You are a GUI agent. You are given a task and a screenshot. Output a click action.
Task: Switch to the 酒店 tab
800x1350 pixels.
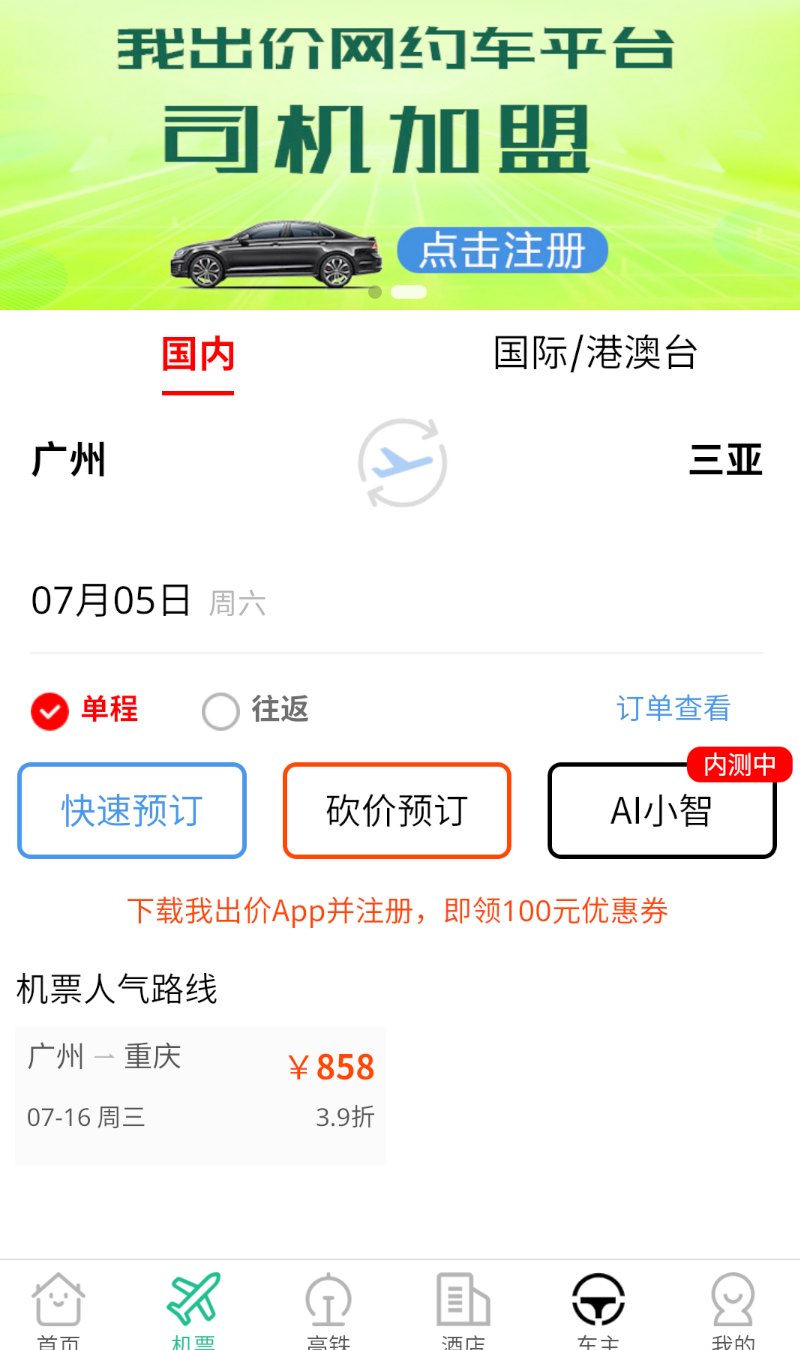click(463, 1310)
